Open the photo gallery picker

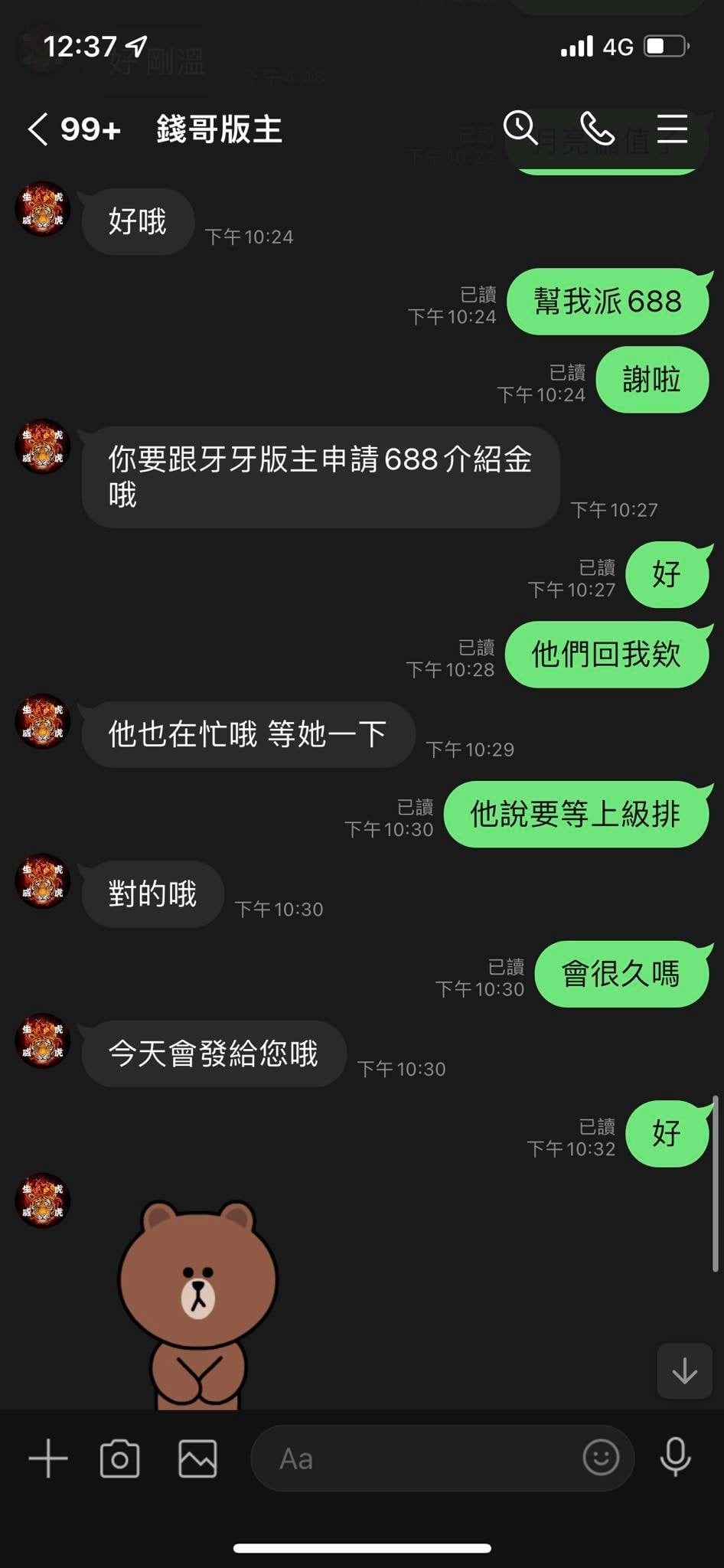(x=197, y=1458)
